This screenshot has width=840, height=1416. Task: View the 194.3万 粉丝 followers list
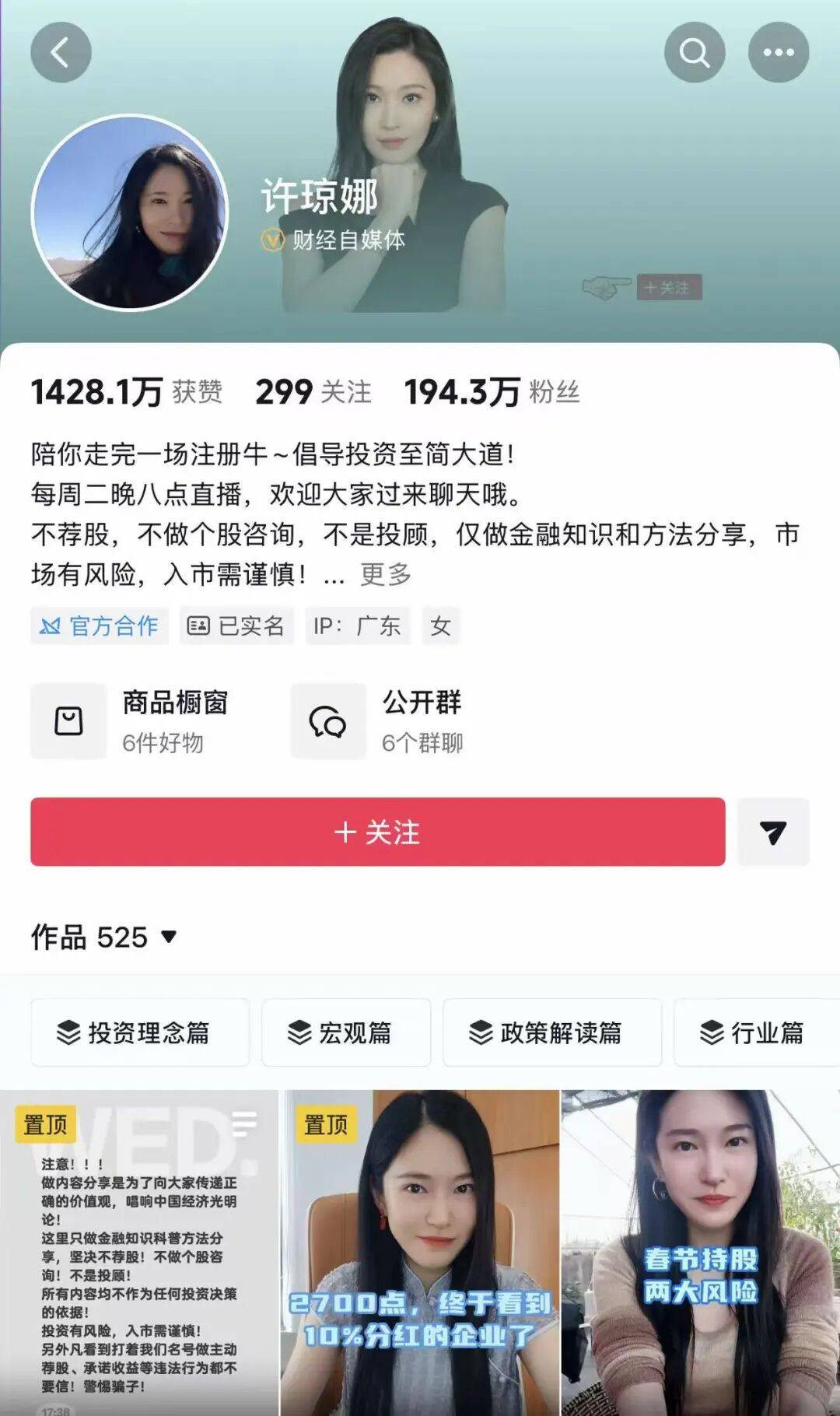point(492,392)
